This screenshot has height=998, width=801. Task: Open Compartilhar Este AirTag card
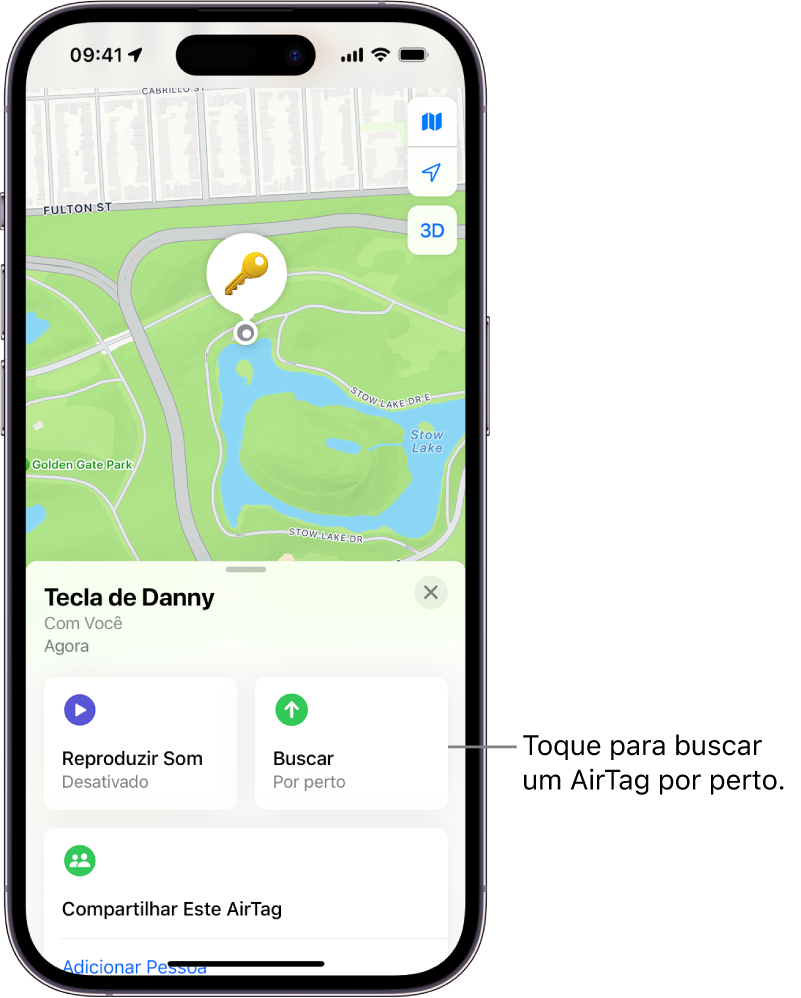point(245,882)
